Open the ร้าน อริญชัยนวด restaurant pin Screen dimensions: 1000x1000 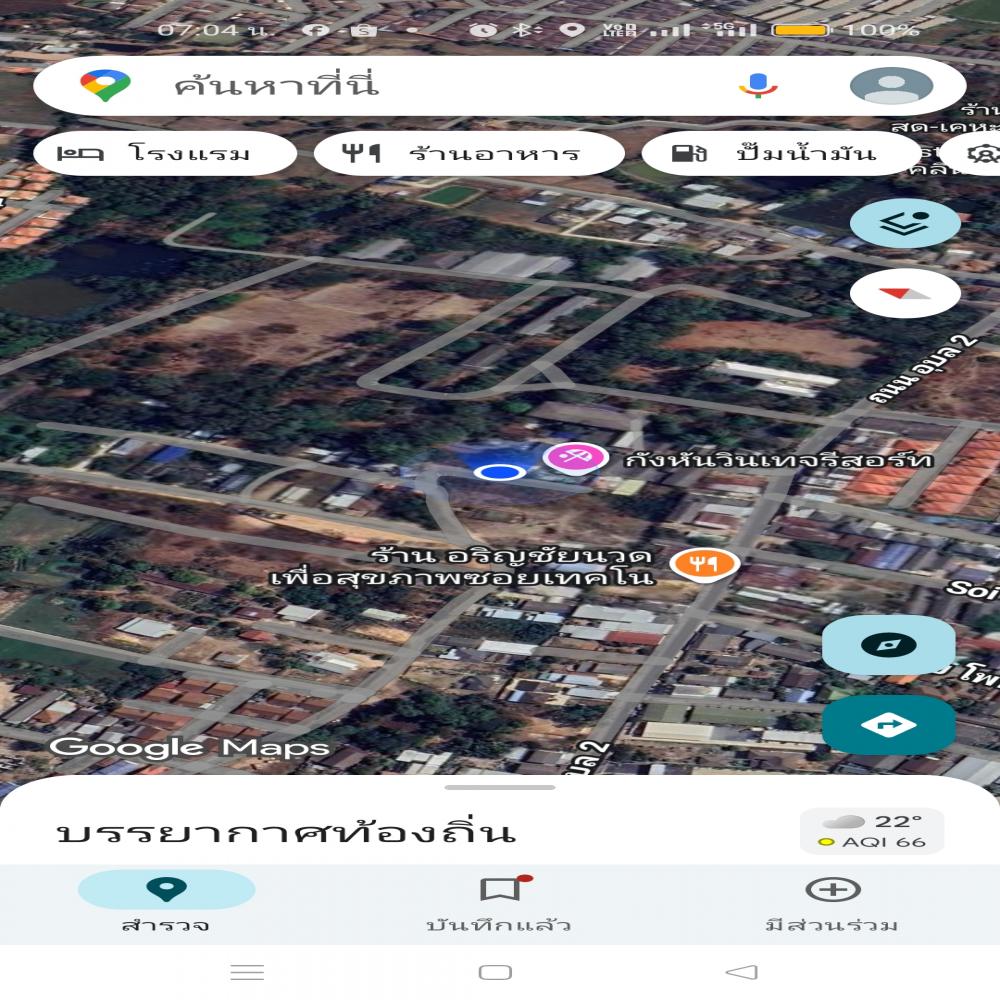(704, 565)
